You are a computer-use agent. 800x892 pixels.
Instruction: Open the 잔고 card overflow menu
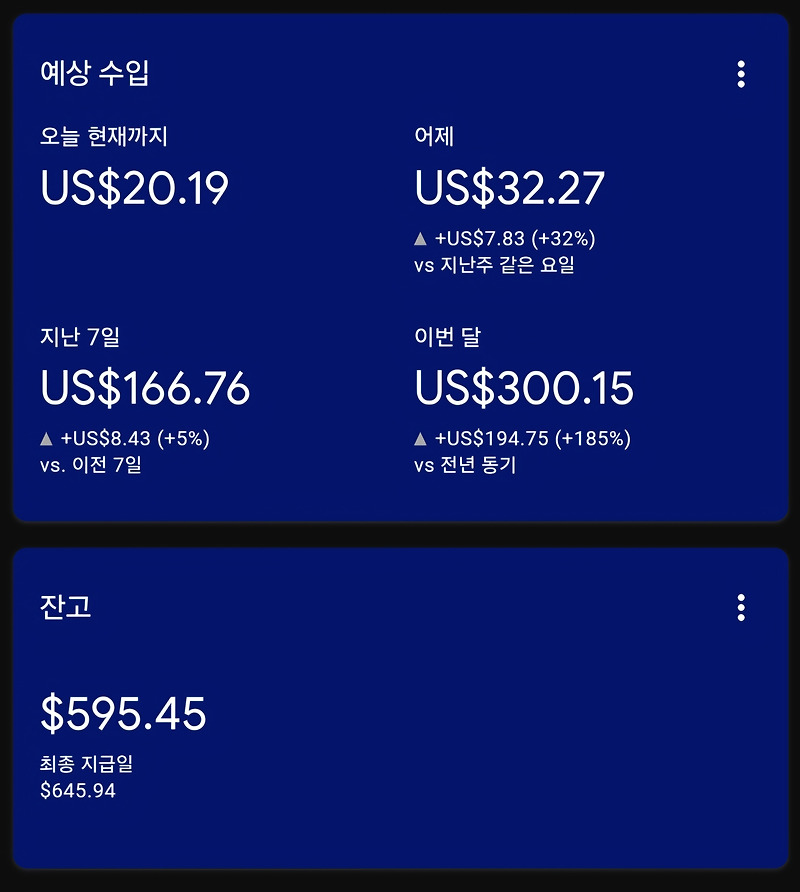pyautogui.click(x=739, y=606)
